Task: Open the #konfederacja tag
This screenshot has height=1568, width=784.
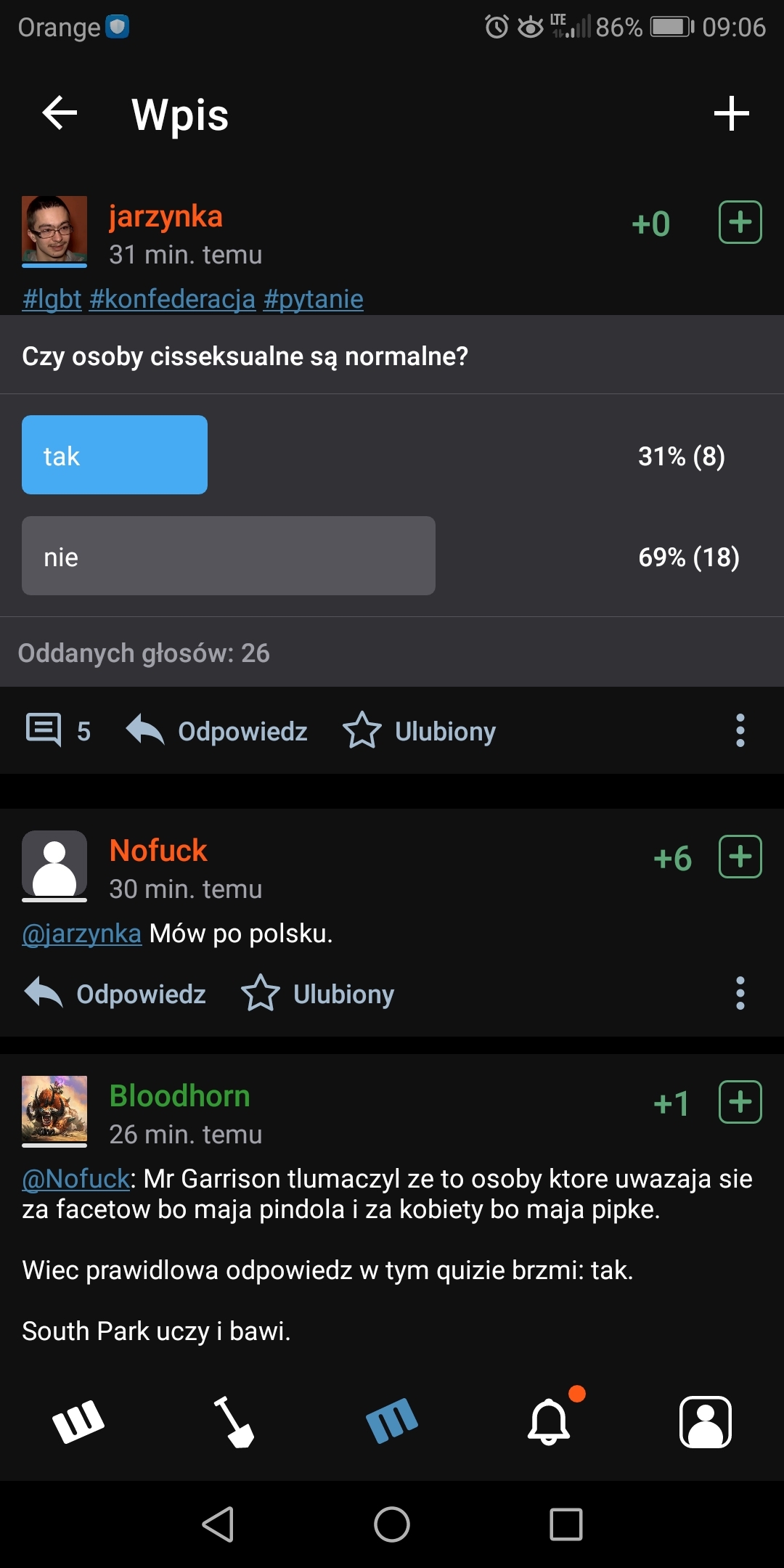Action: click(x=172, y=298)
